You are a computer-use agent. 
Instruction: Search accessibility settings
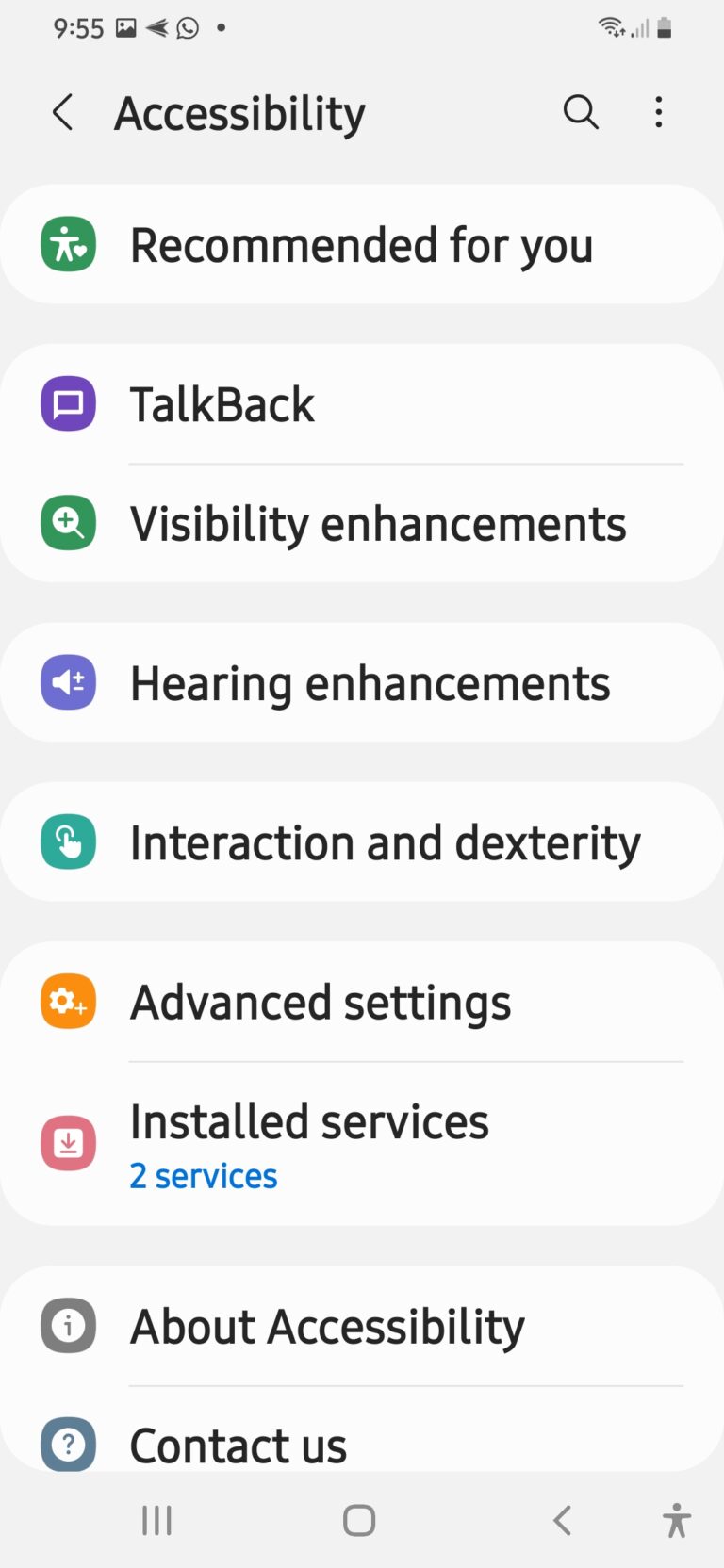tap(581, 113)
